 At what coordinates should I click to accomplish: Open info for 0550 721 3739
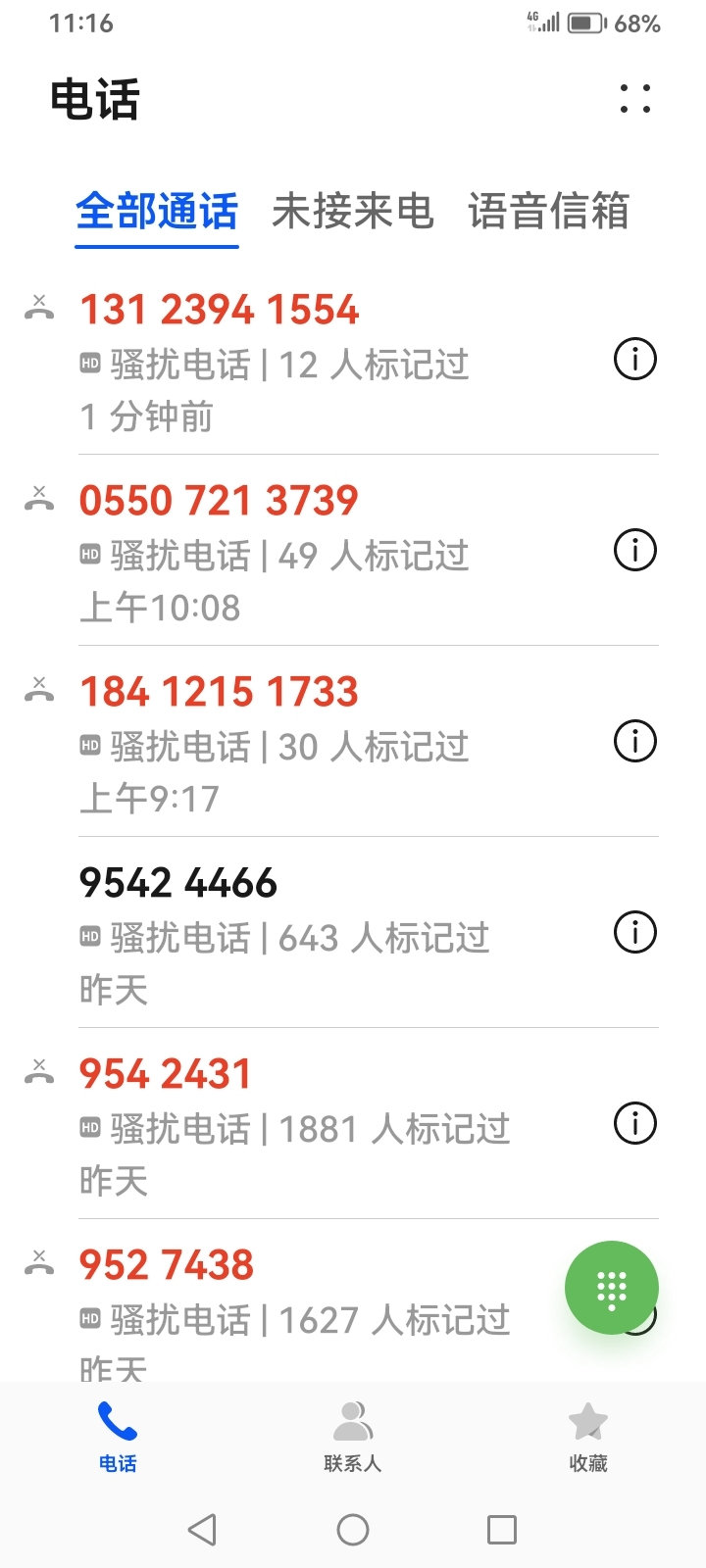[x=635, y=550]
